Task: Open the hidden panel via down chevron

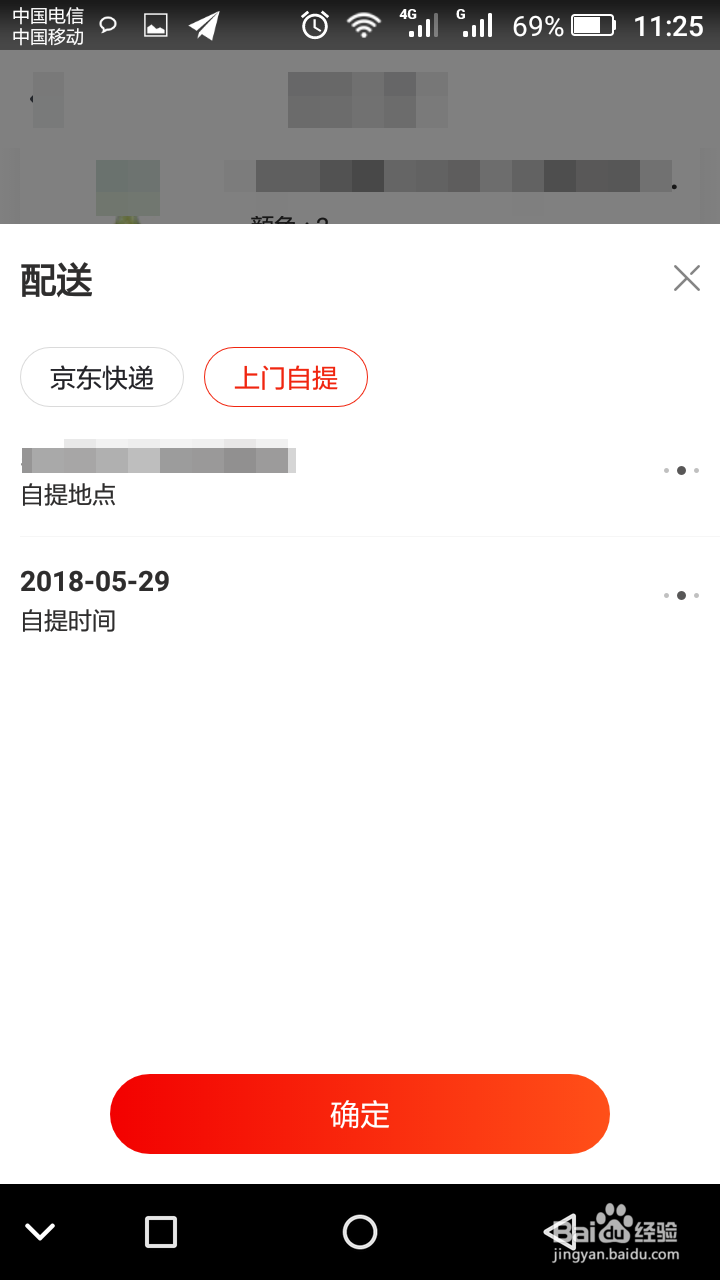Action: (x=40, y=1232)
